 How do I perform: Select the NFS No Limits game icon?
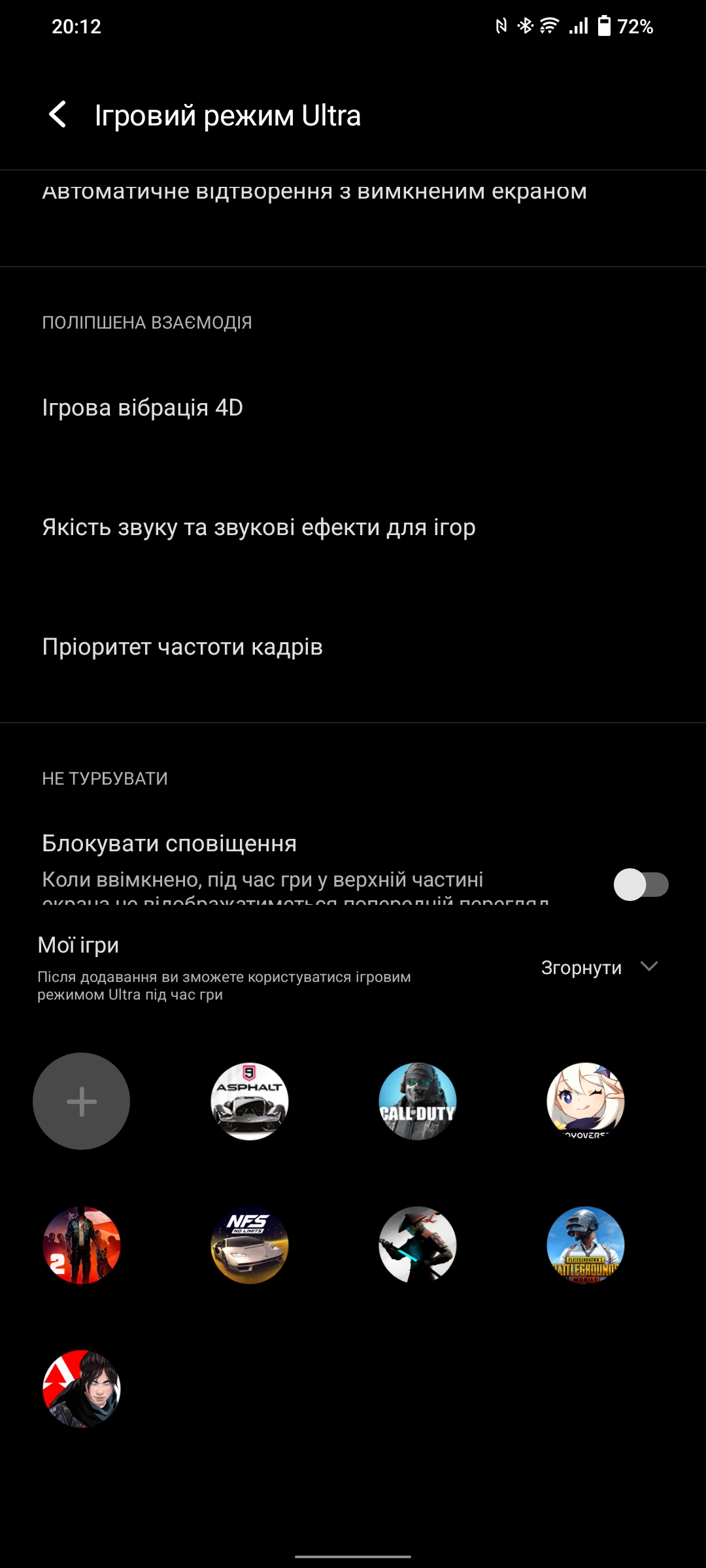tap(250, 1245)
